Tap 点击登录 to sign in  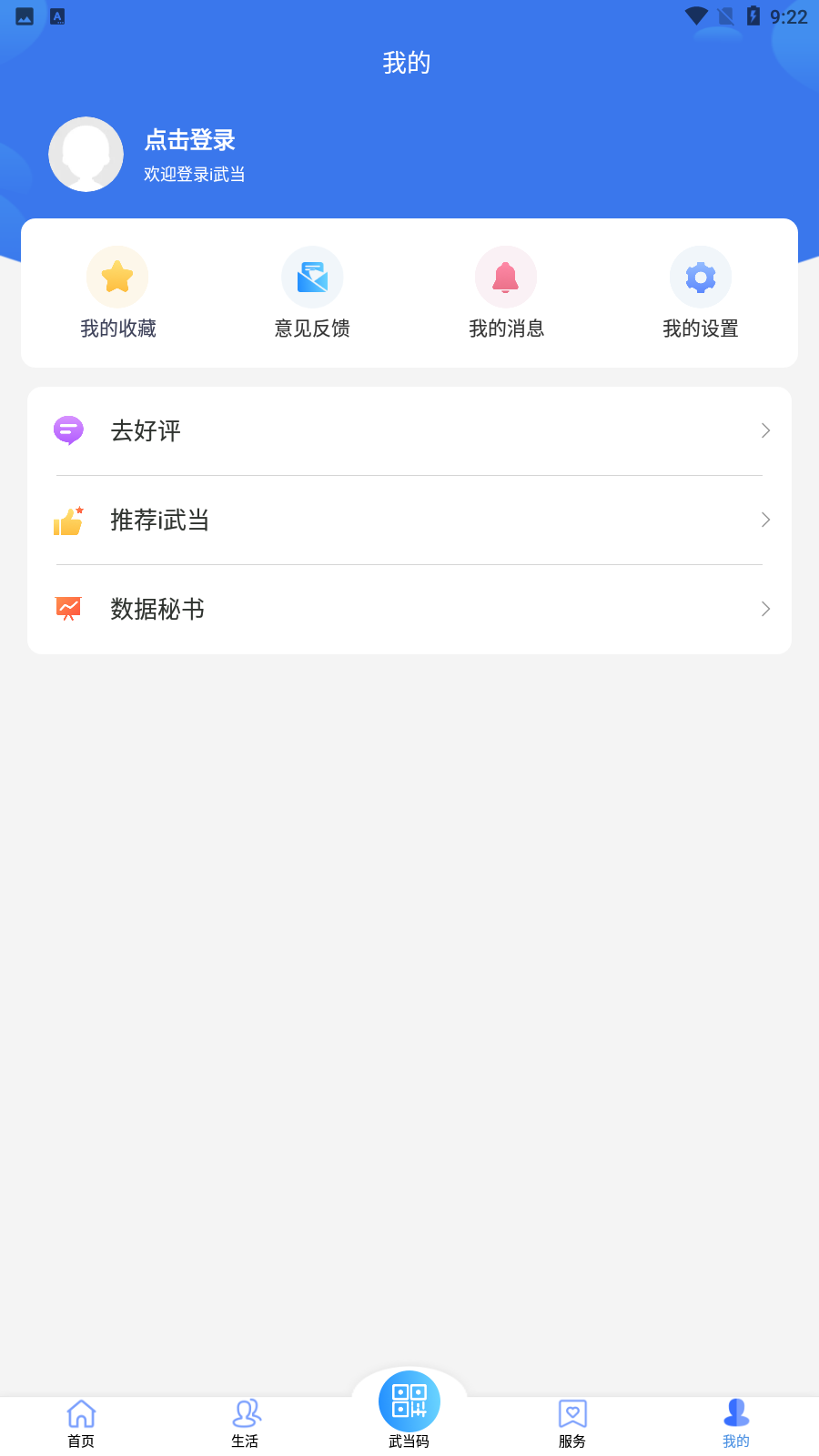click(189, 140)
